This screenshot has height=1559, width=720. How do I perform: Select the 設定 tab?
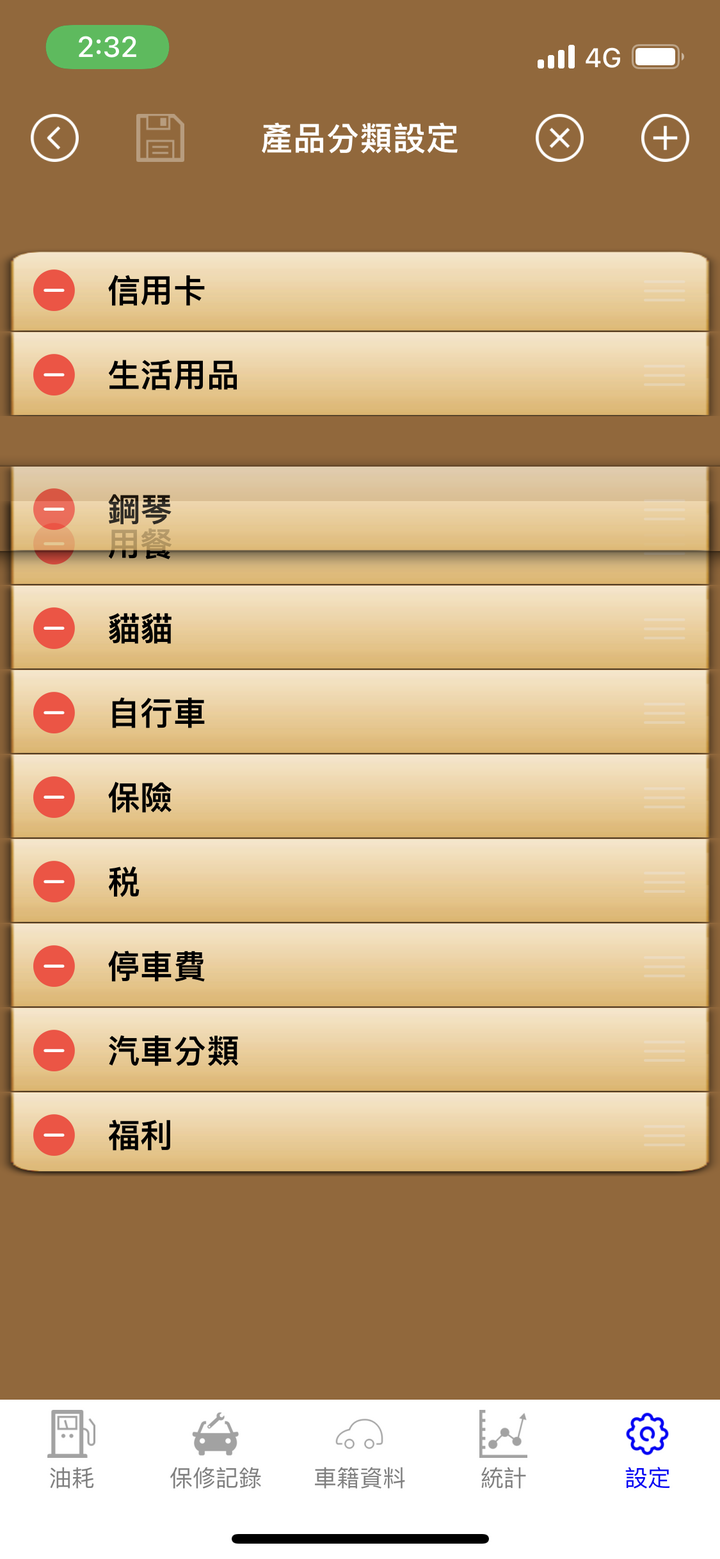(647, 1450)
